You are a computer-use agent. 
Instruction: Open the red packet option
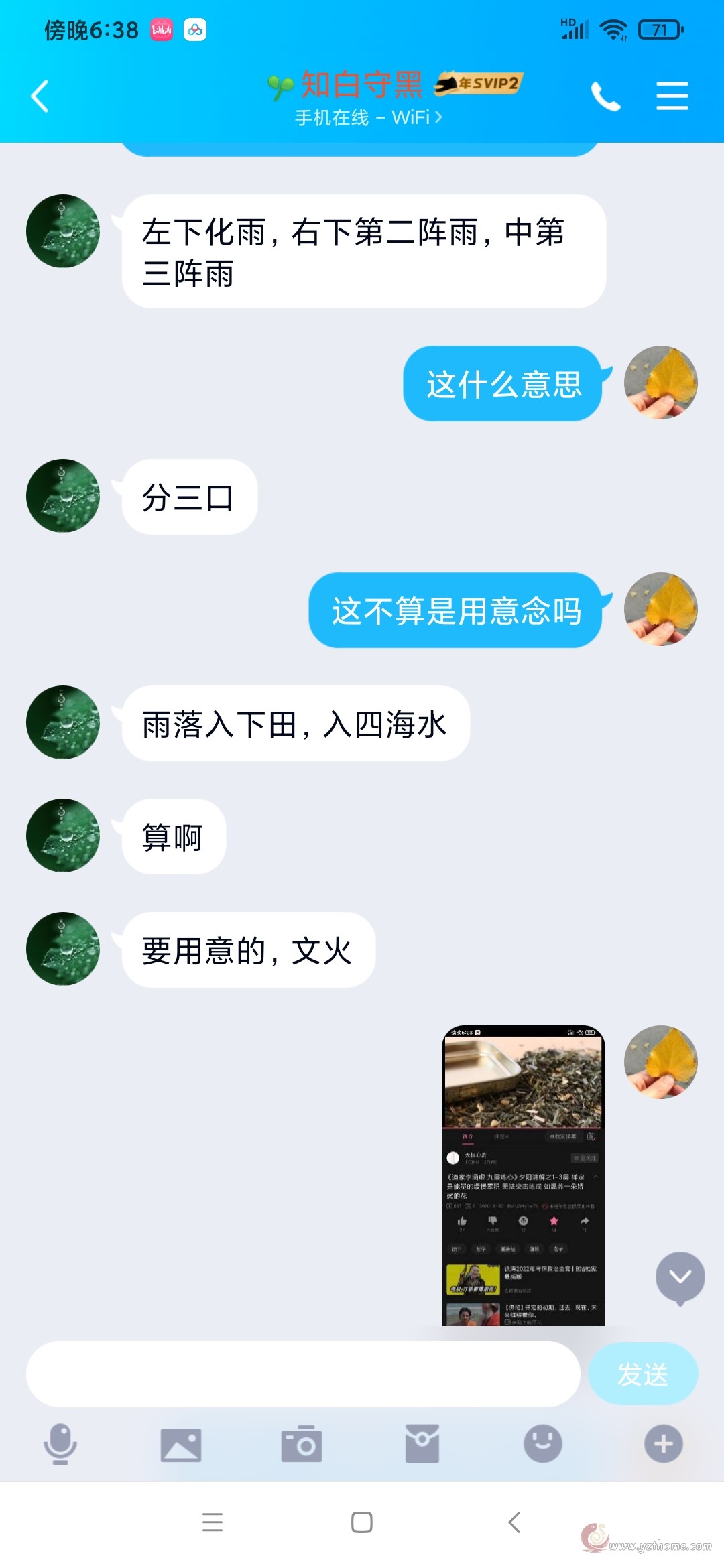[422, 1443]
